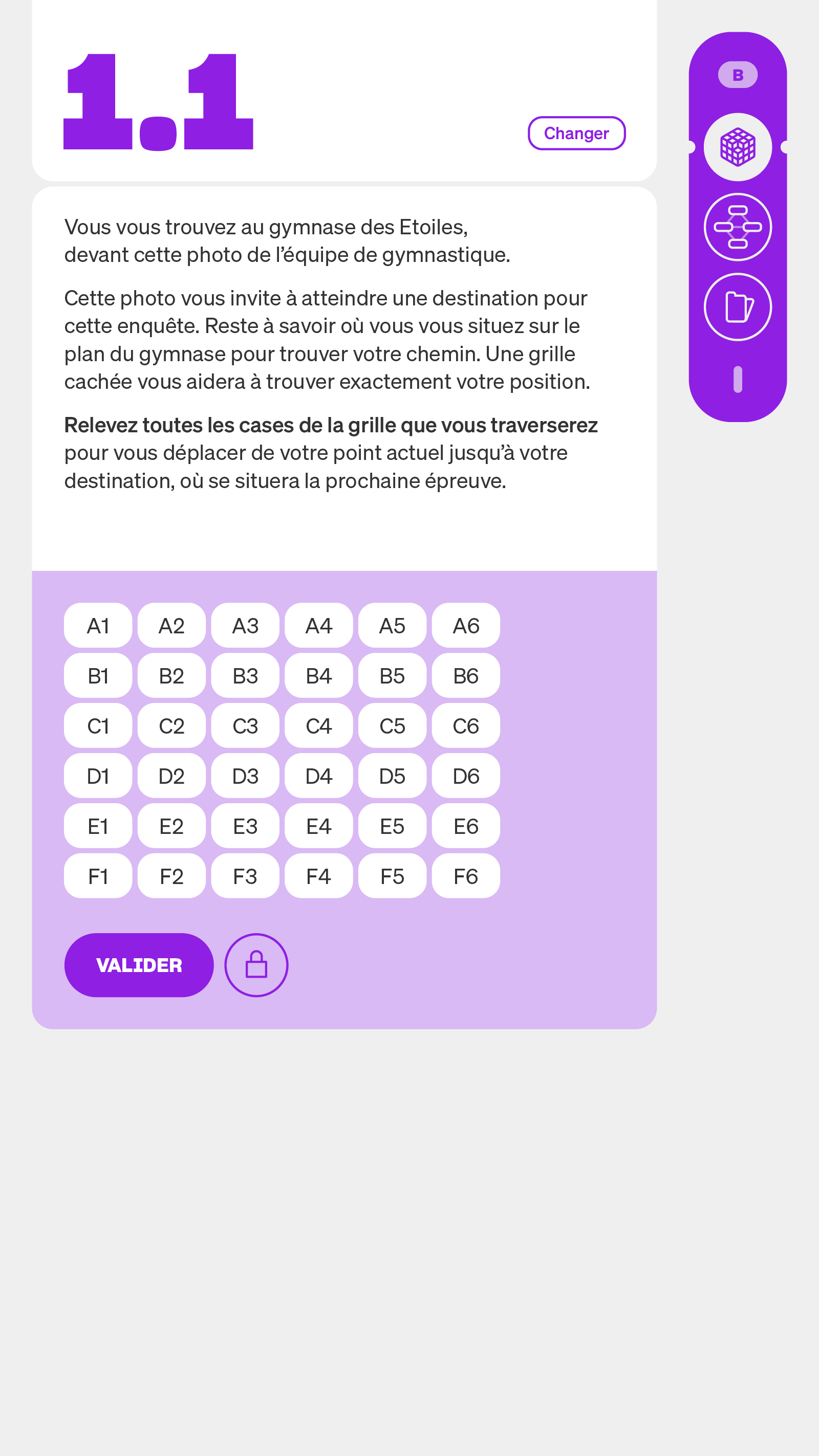Select grid cell B5
The width and height of the screenshot is (819, 1456).
click(x=392, y=675)
